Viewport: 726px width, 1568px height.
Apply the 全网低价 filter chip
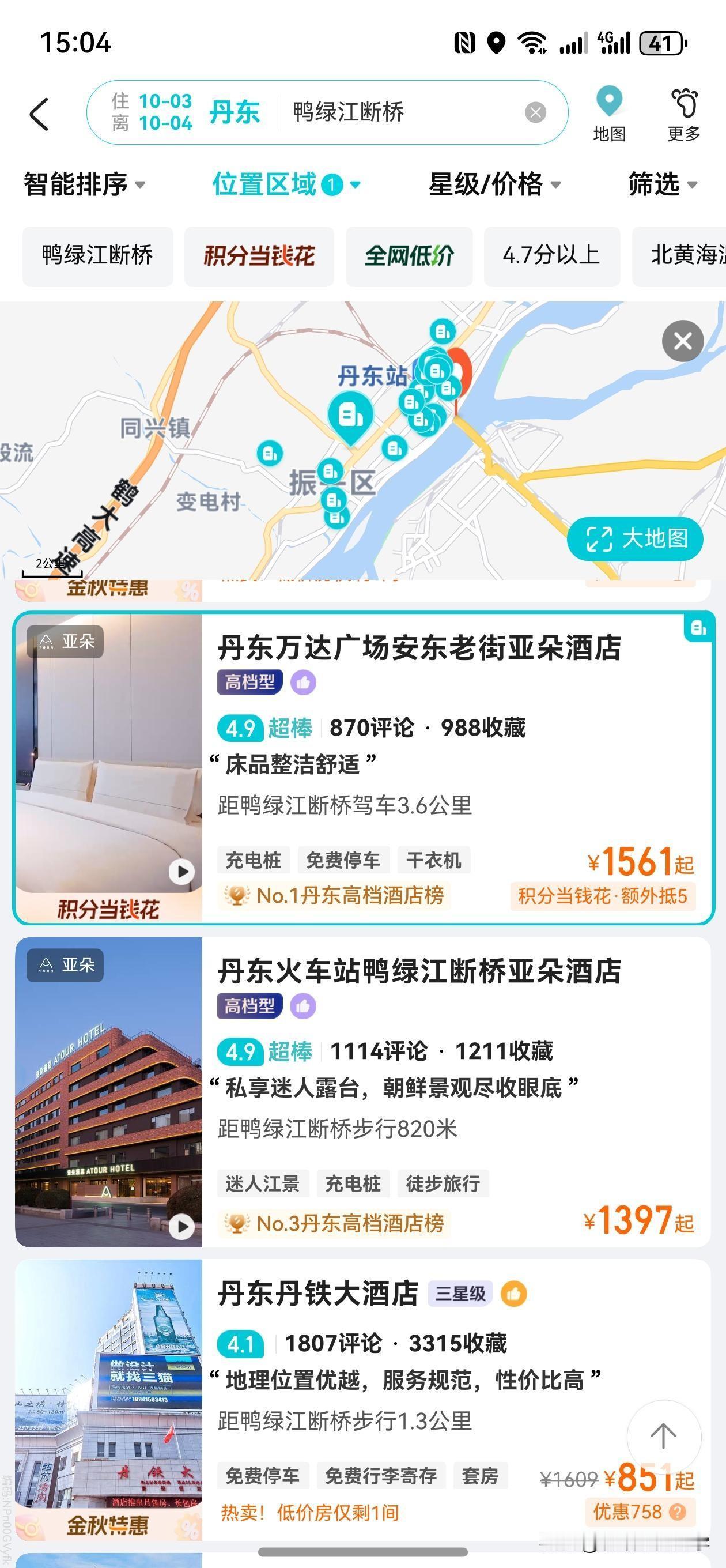click(409, 255)
